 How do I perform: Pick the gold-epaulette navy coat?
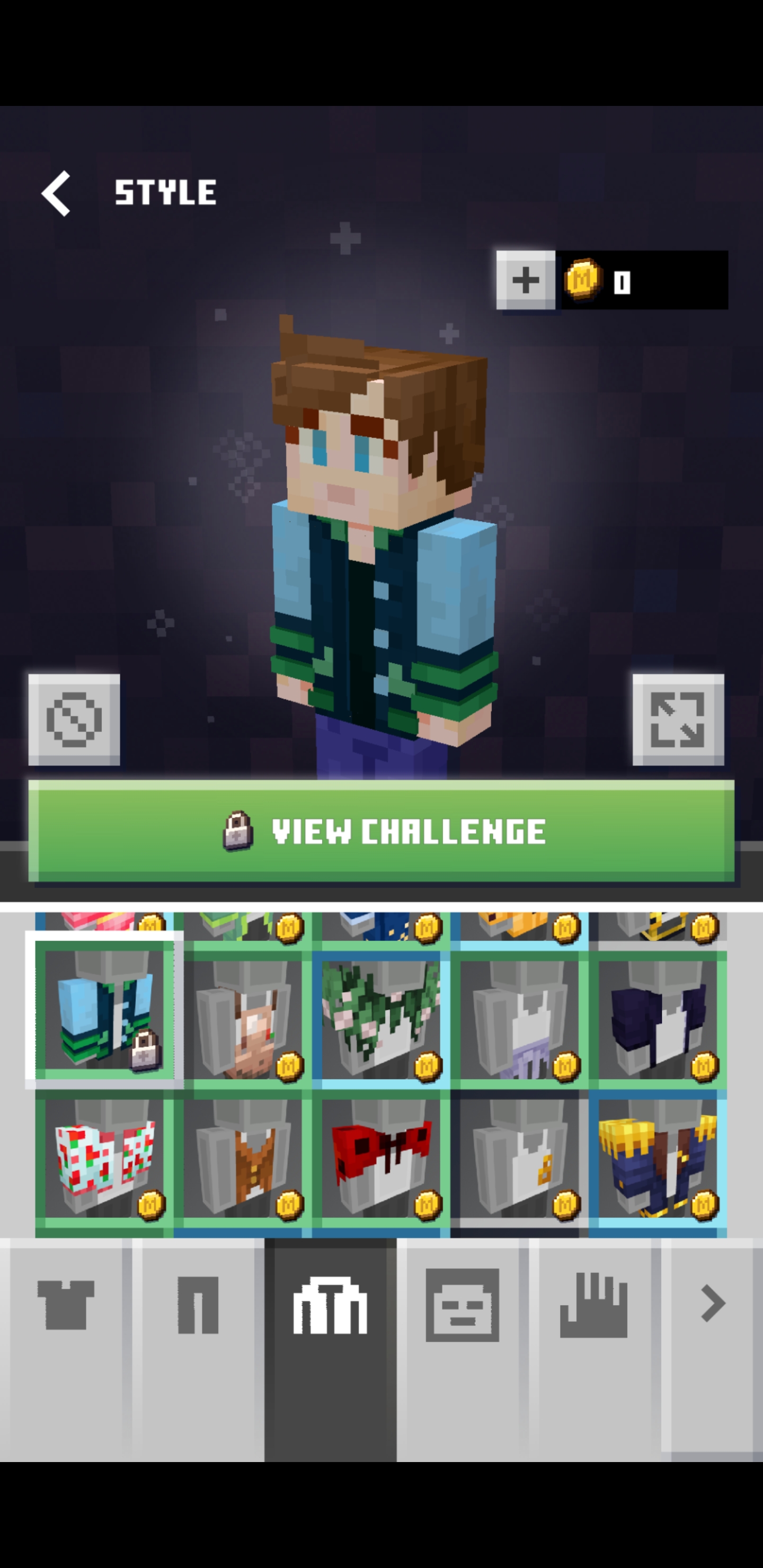pos(658,1158)
